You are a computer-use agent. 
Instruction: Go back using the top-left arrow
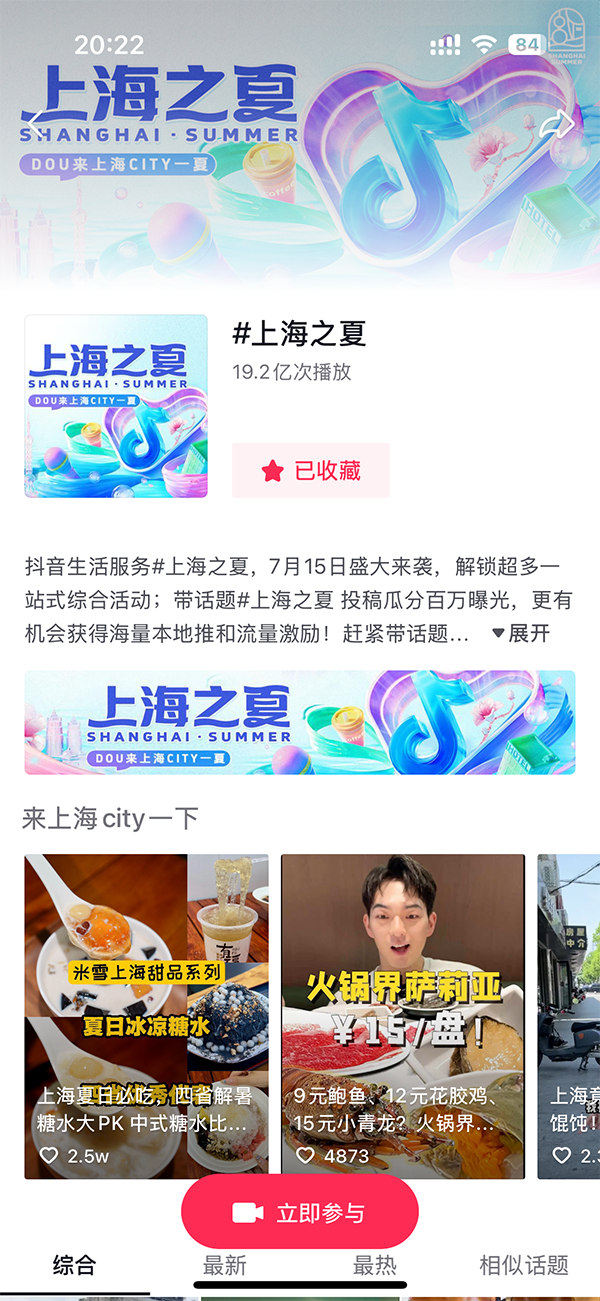click(34, 125)
